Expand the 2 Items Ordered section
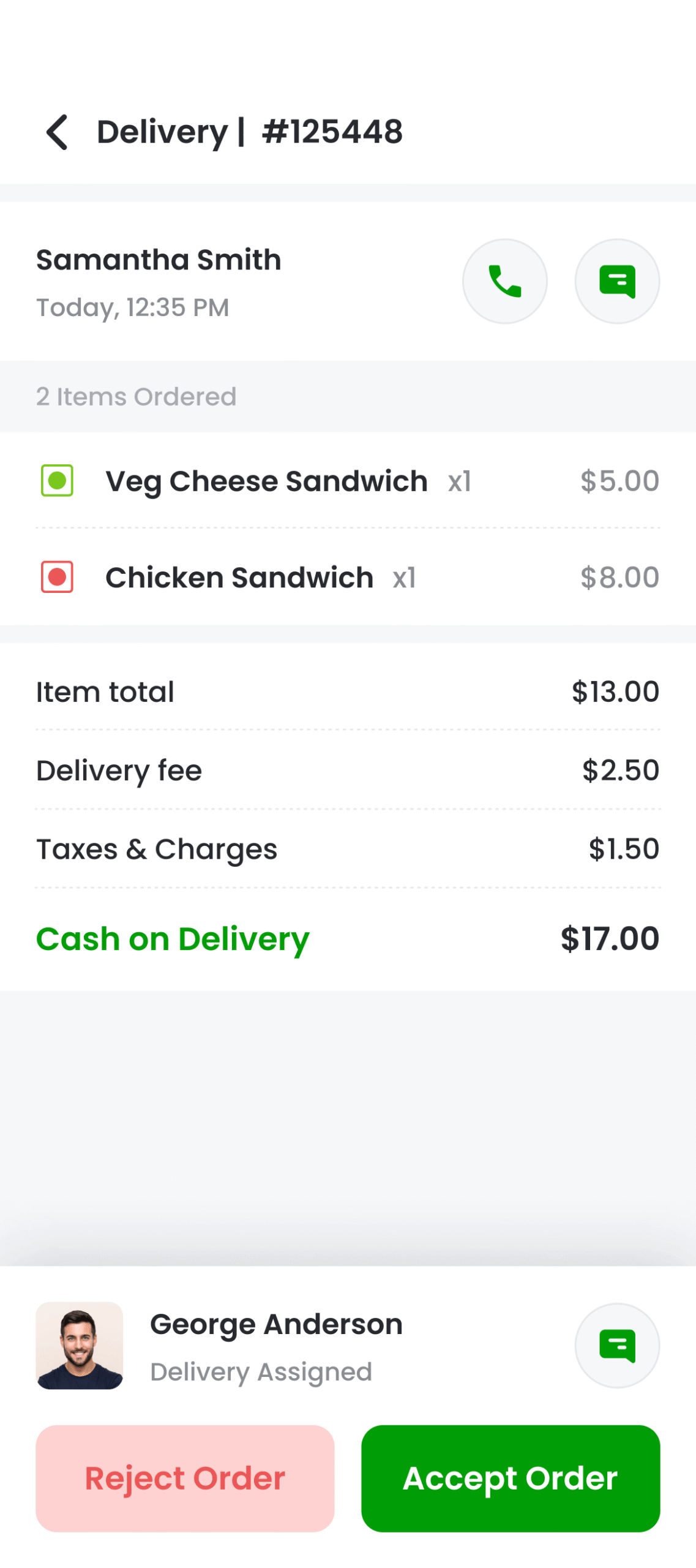The height and width of the screenshot is (1568, 696). (136, 396)
